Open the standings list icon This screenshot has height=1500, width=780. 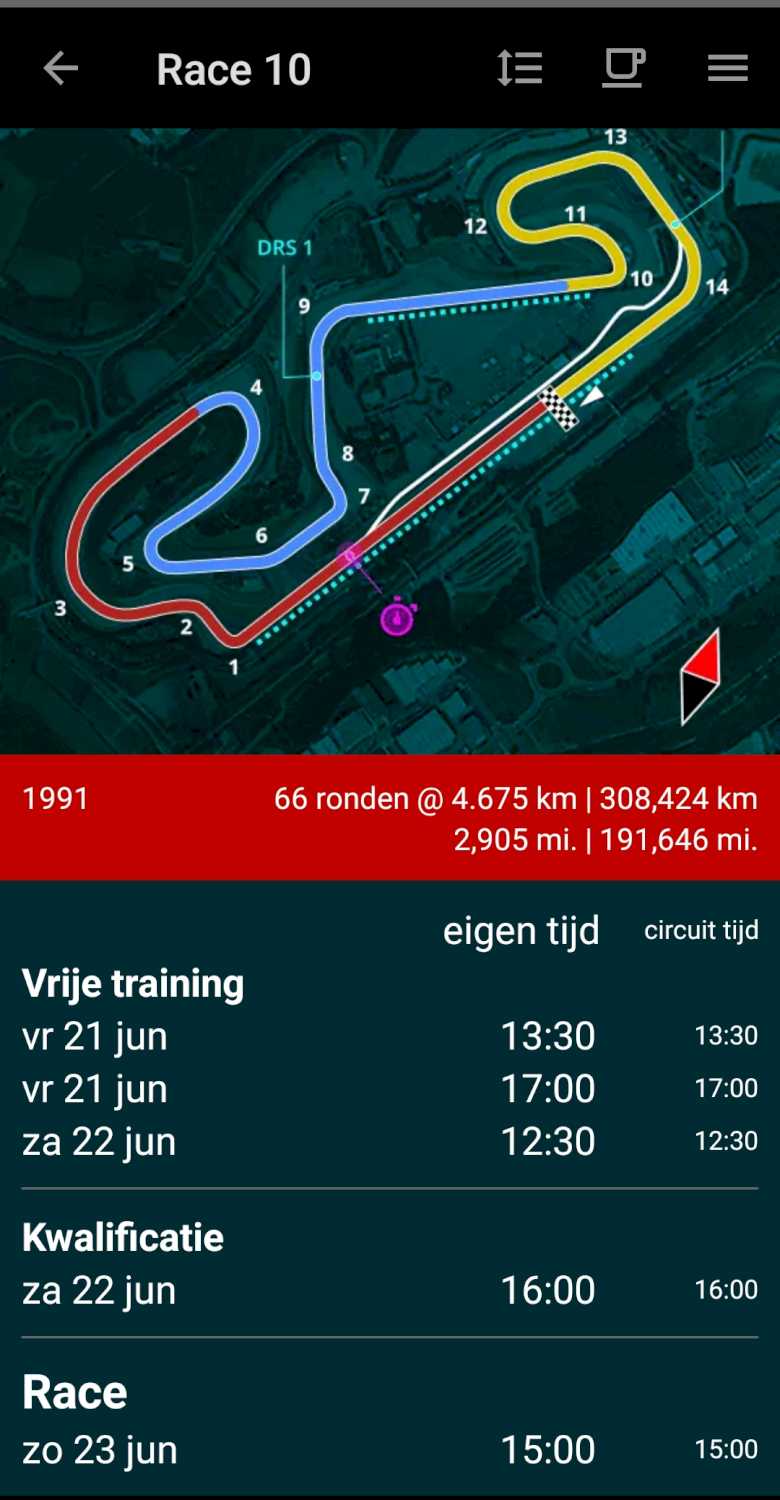(x=520, y=69)
